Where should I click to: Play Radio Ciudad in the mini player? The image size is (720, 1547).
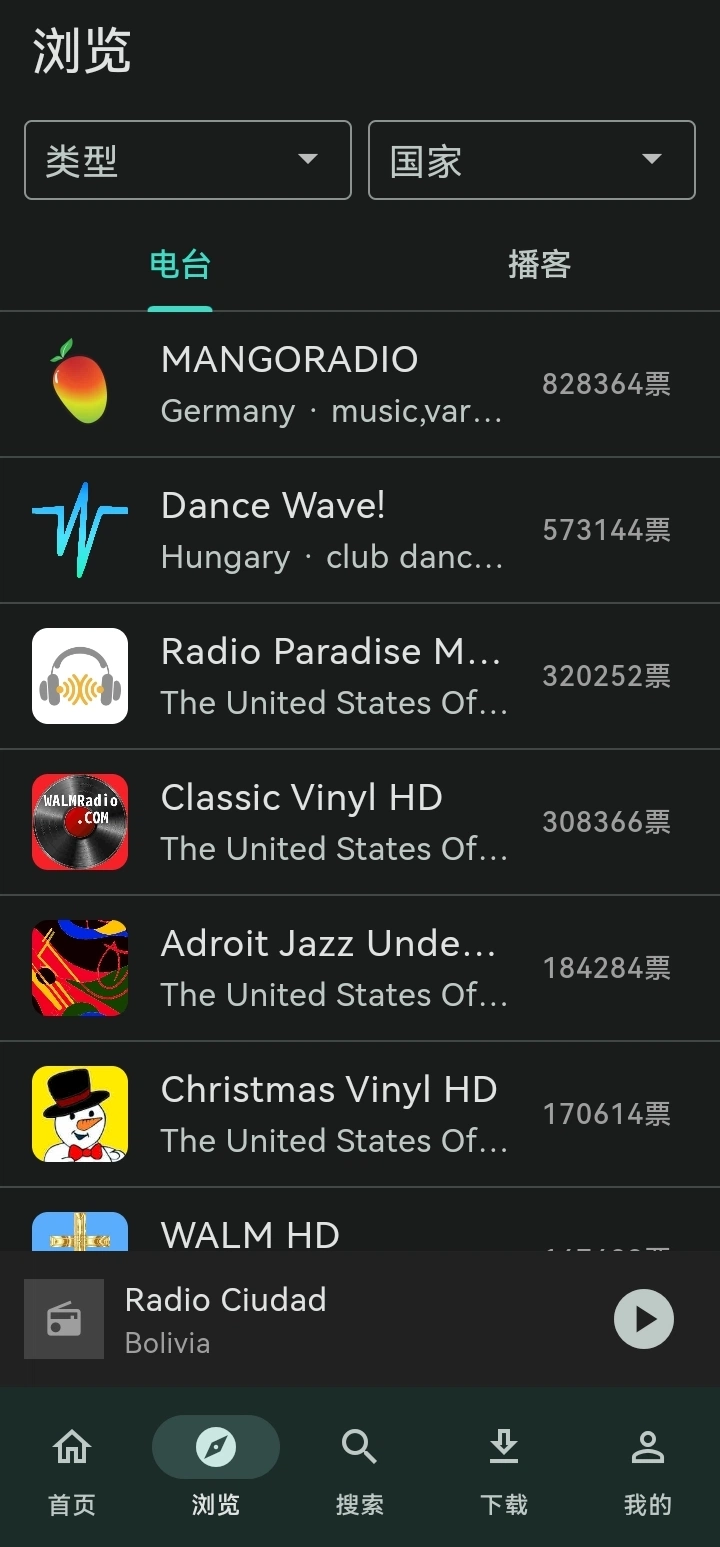[x=644, y=1319]
